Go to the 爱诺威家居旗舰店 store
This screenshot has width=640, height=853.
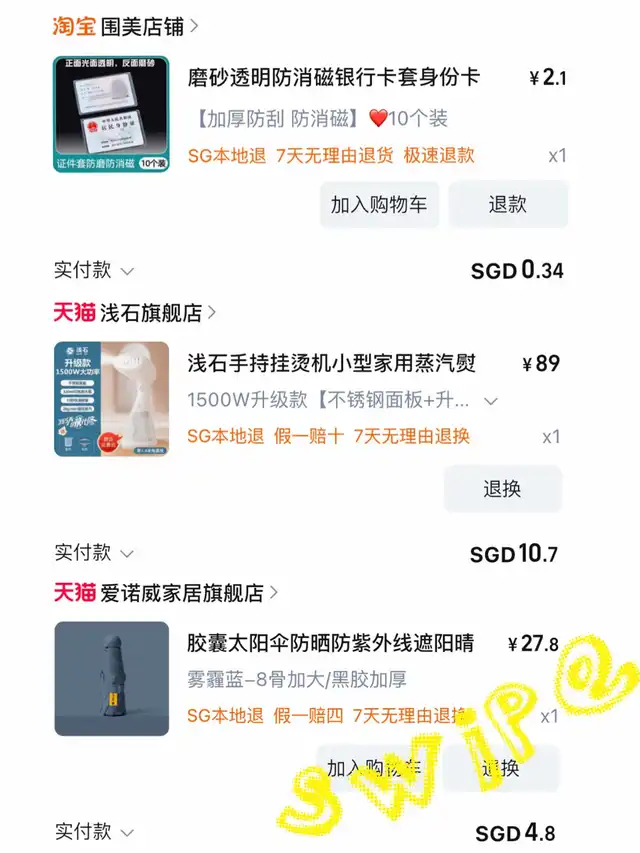[182, 593]
